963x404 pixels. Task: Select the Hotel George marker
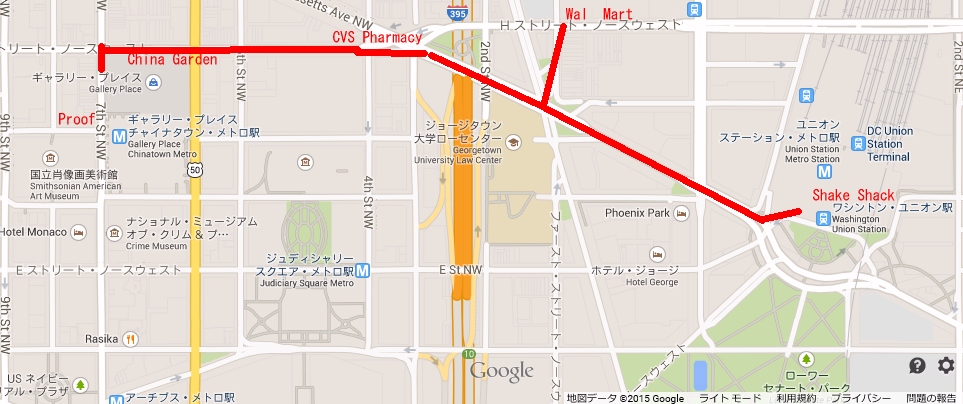[x=656, y=254]
